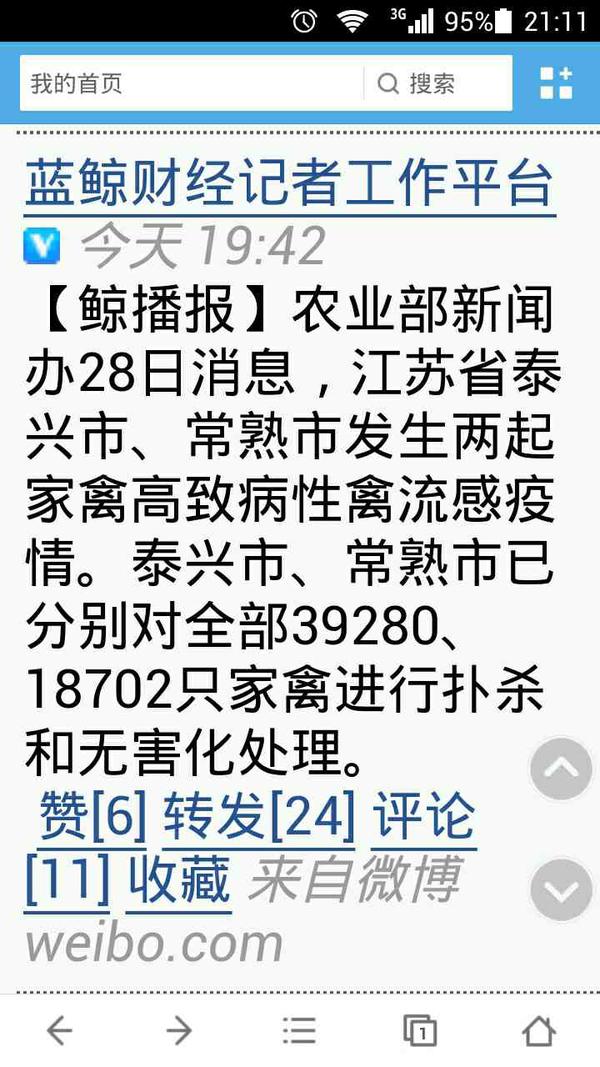
Task: Go forward with the browser forward arrow
Action: 180,1031
